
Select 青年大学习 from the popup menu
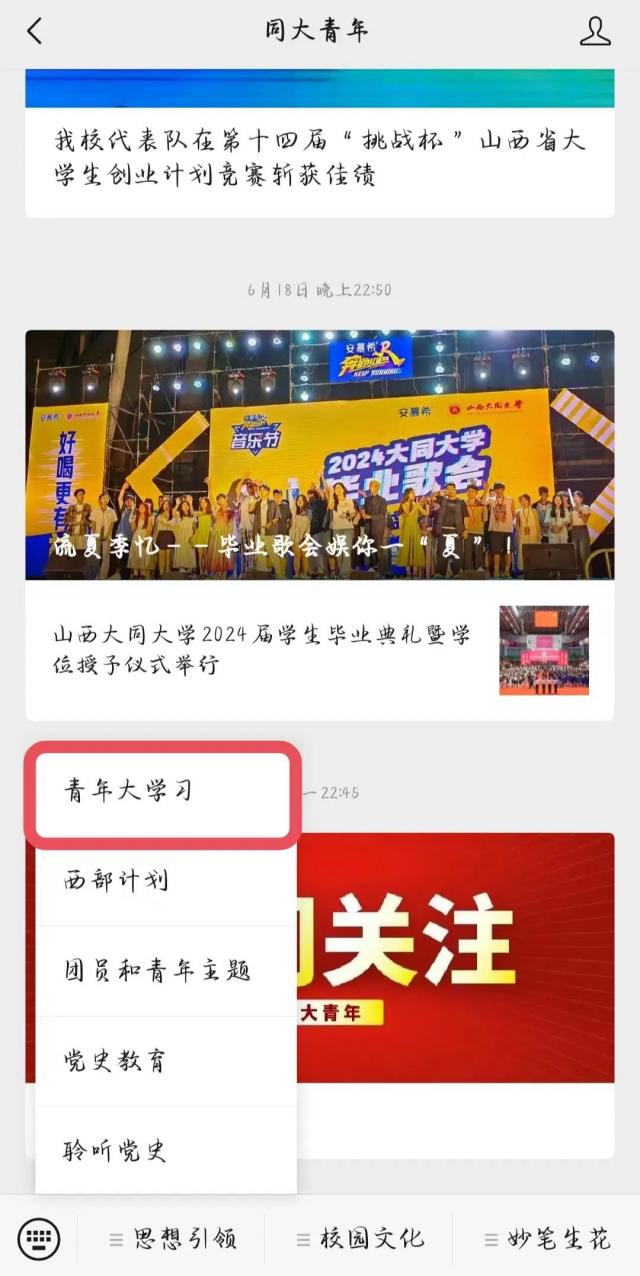(x=163, y=791)
